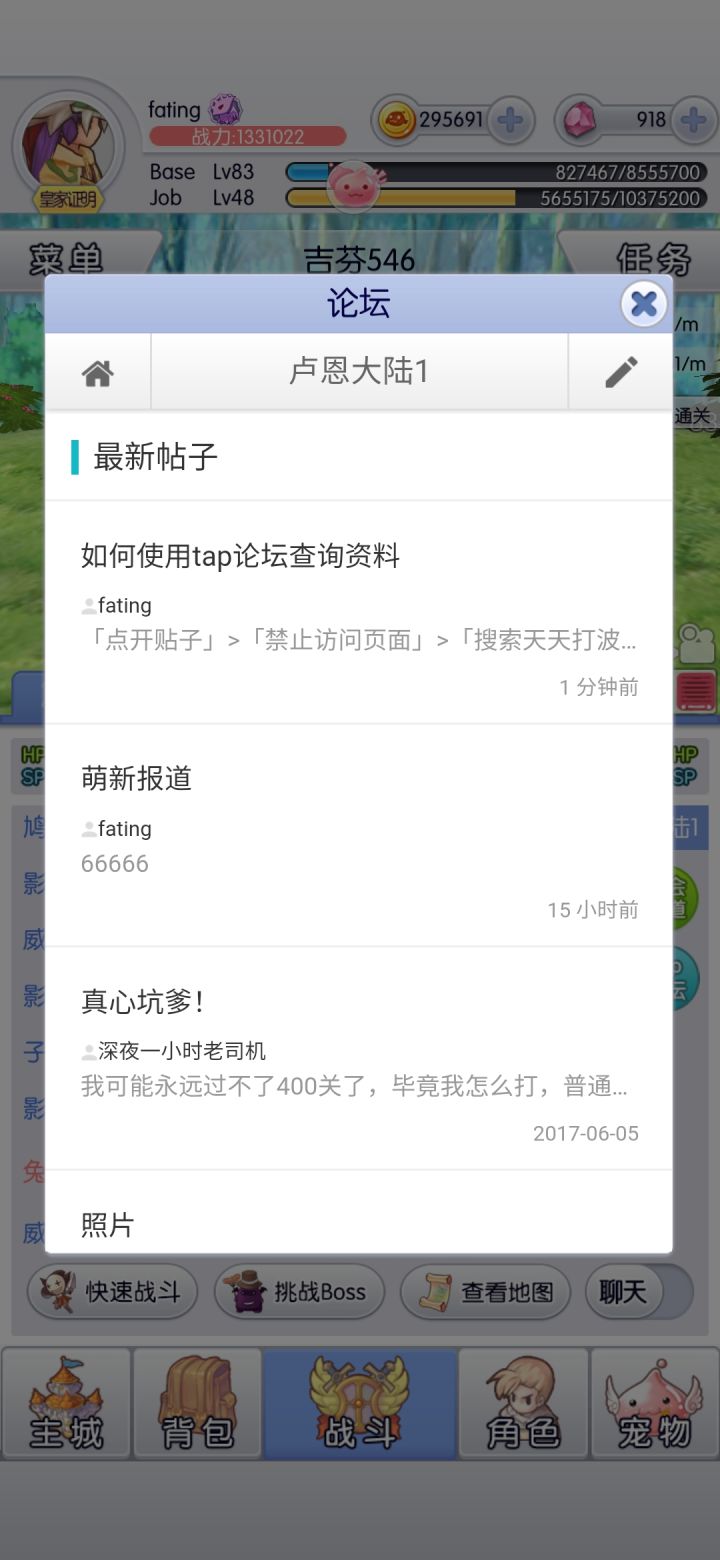Open the 任务 quest tab
Screen dimensions: 720x1560
click(655, 257)
